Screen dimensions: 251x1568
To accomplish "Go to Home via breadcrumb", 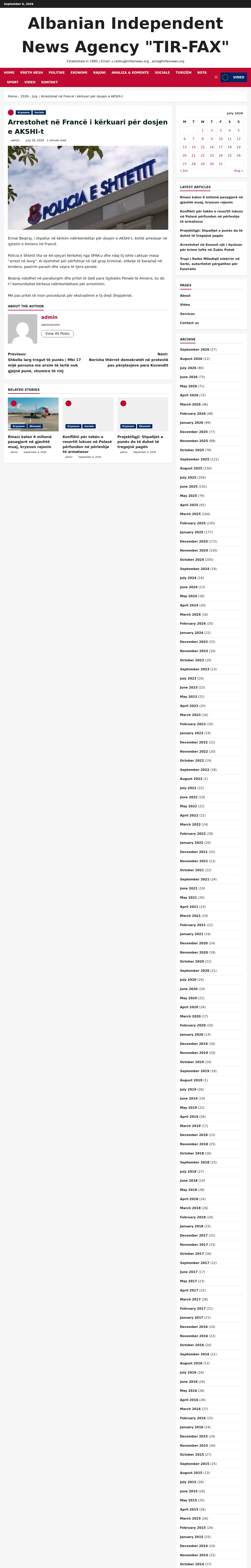I will click(x=12, y=96).
